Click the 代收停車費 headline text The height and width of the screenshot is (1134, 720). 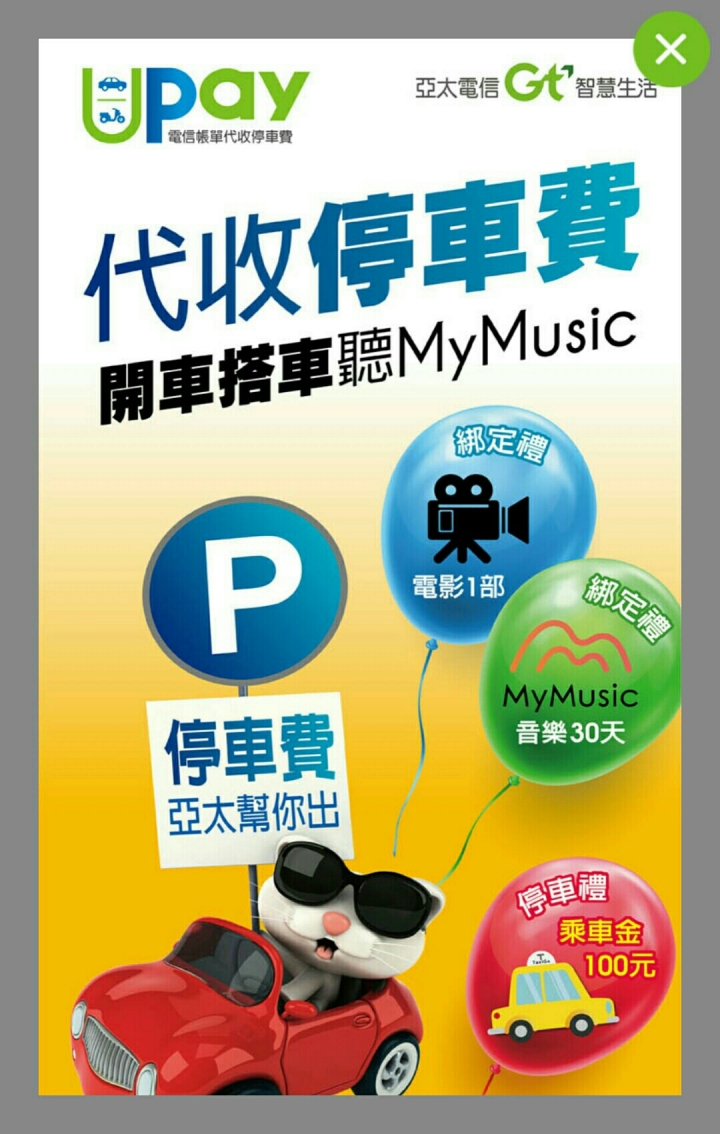tap(360, 250)
